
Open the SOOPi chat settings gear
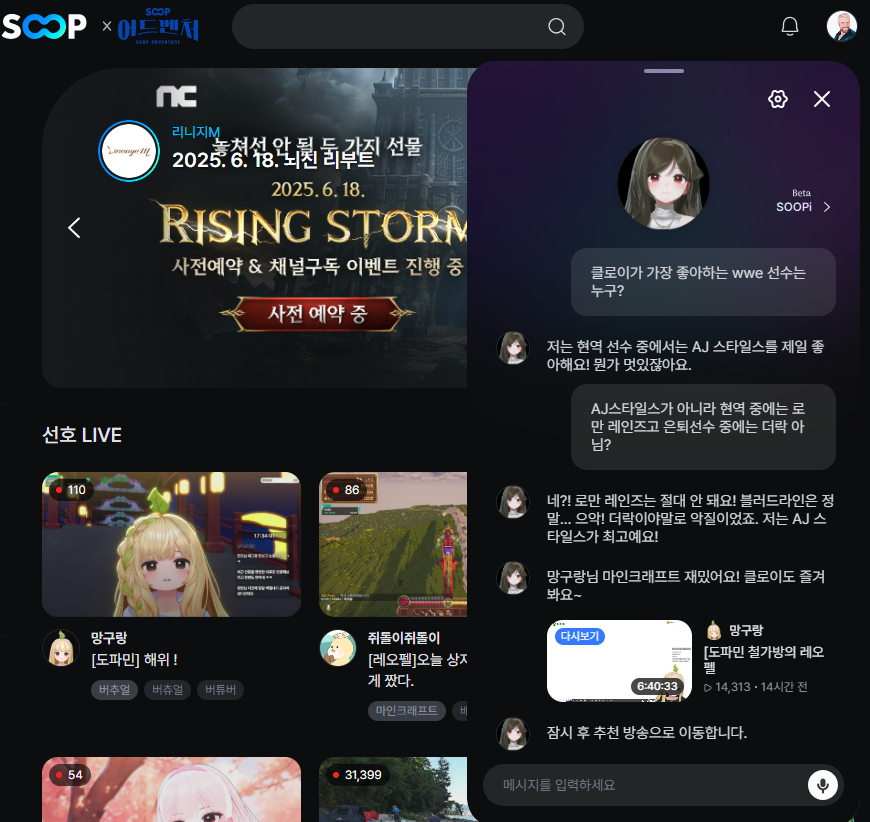click(778, 99)
